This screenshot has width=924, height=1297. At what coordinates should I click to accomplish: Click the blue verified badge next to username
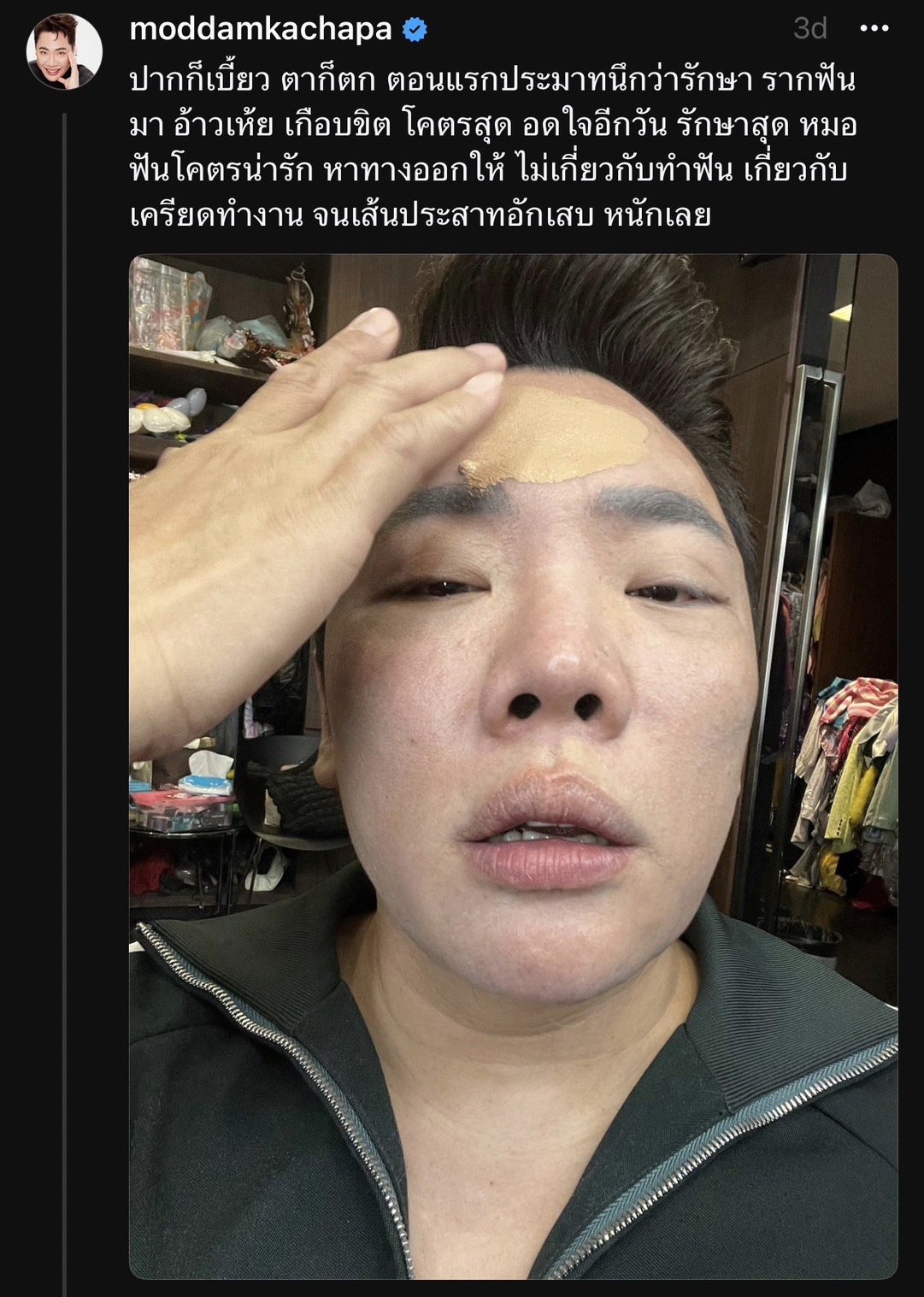(x=414, y=28)
